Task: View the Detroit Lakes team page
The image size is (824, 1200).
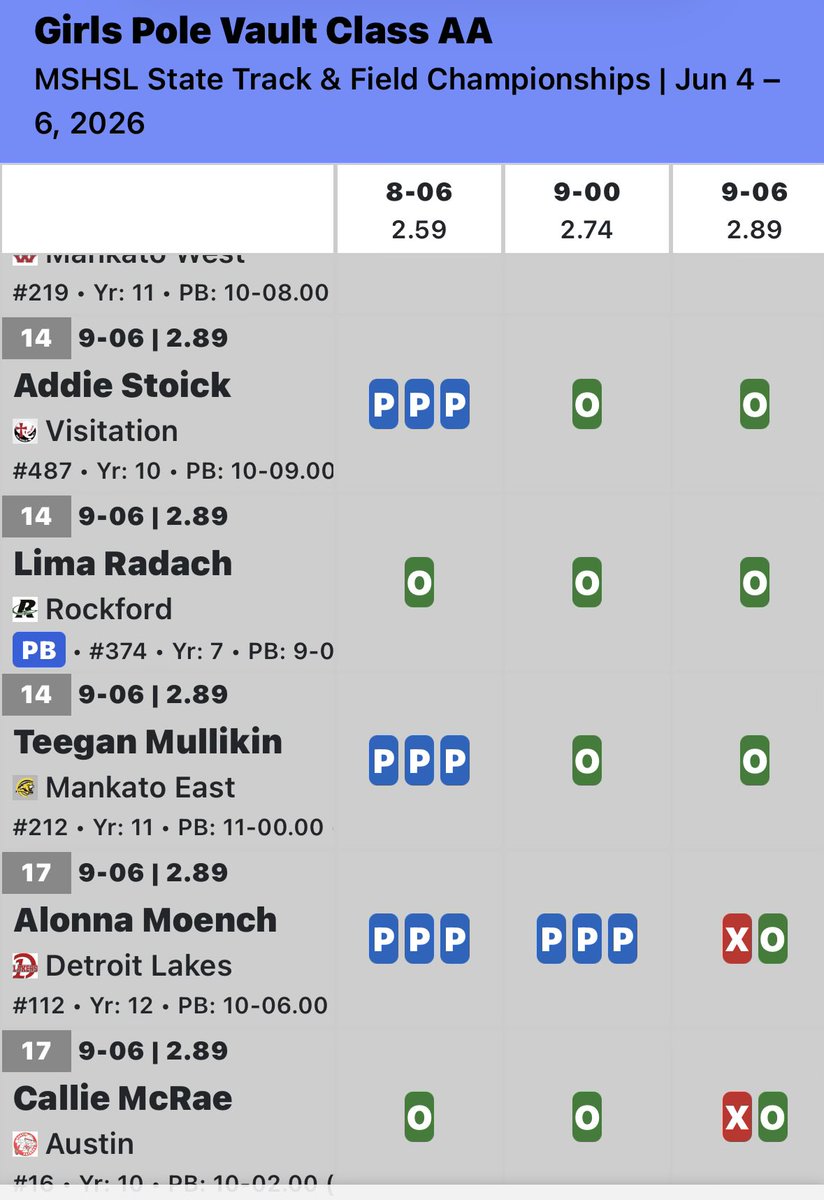Action: tap(139, 965)
